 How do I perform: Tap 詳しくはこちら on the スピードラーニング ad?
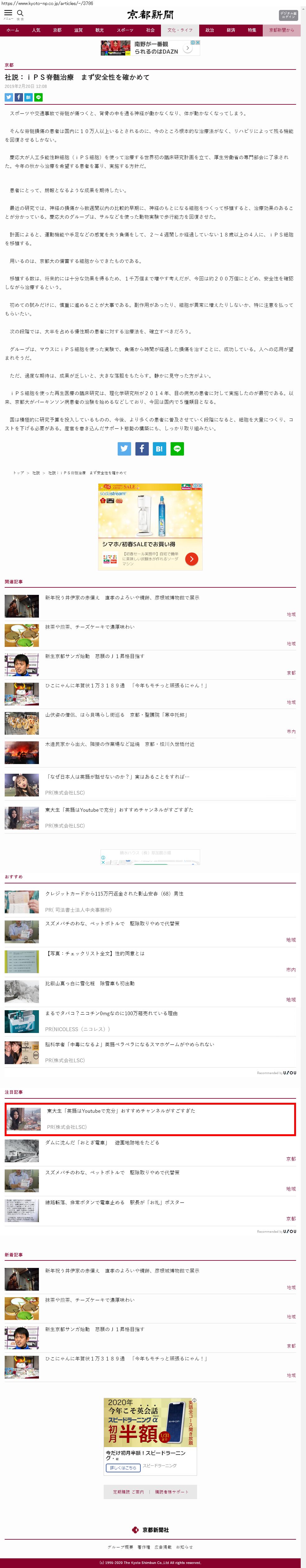[123, 1468]
